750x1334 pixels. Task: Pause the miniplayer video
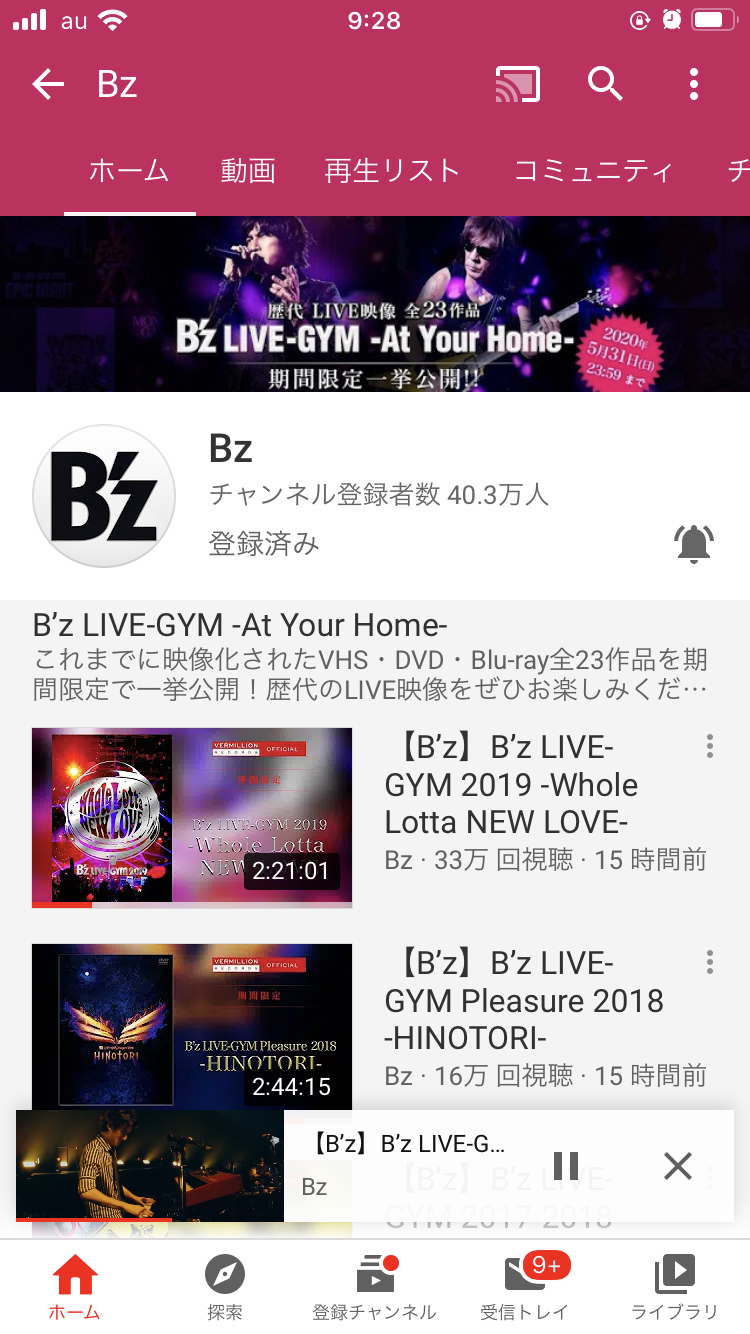point(566,1165)
